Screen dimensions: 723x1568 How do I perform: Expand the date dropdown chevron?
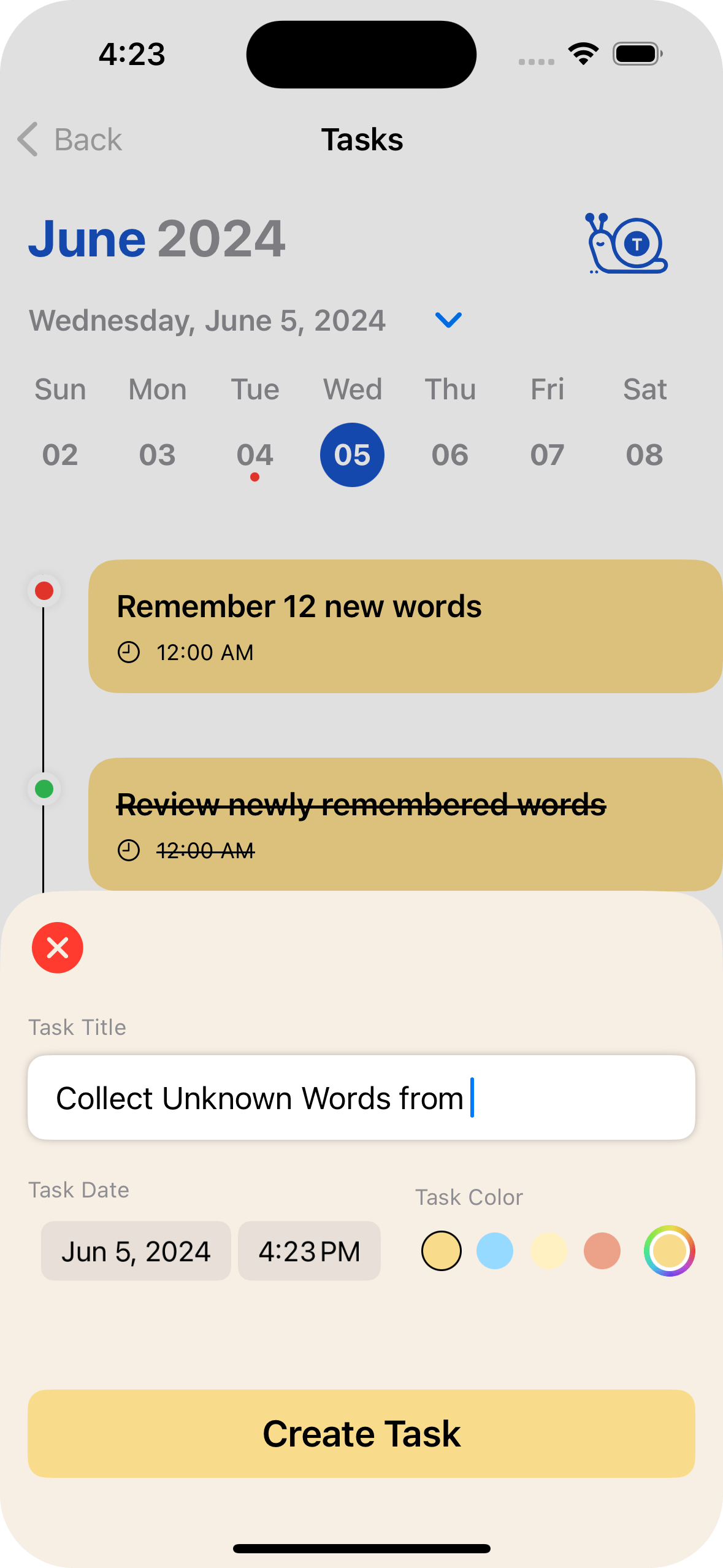pyautogui.click(x=448, y=320)
